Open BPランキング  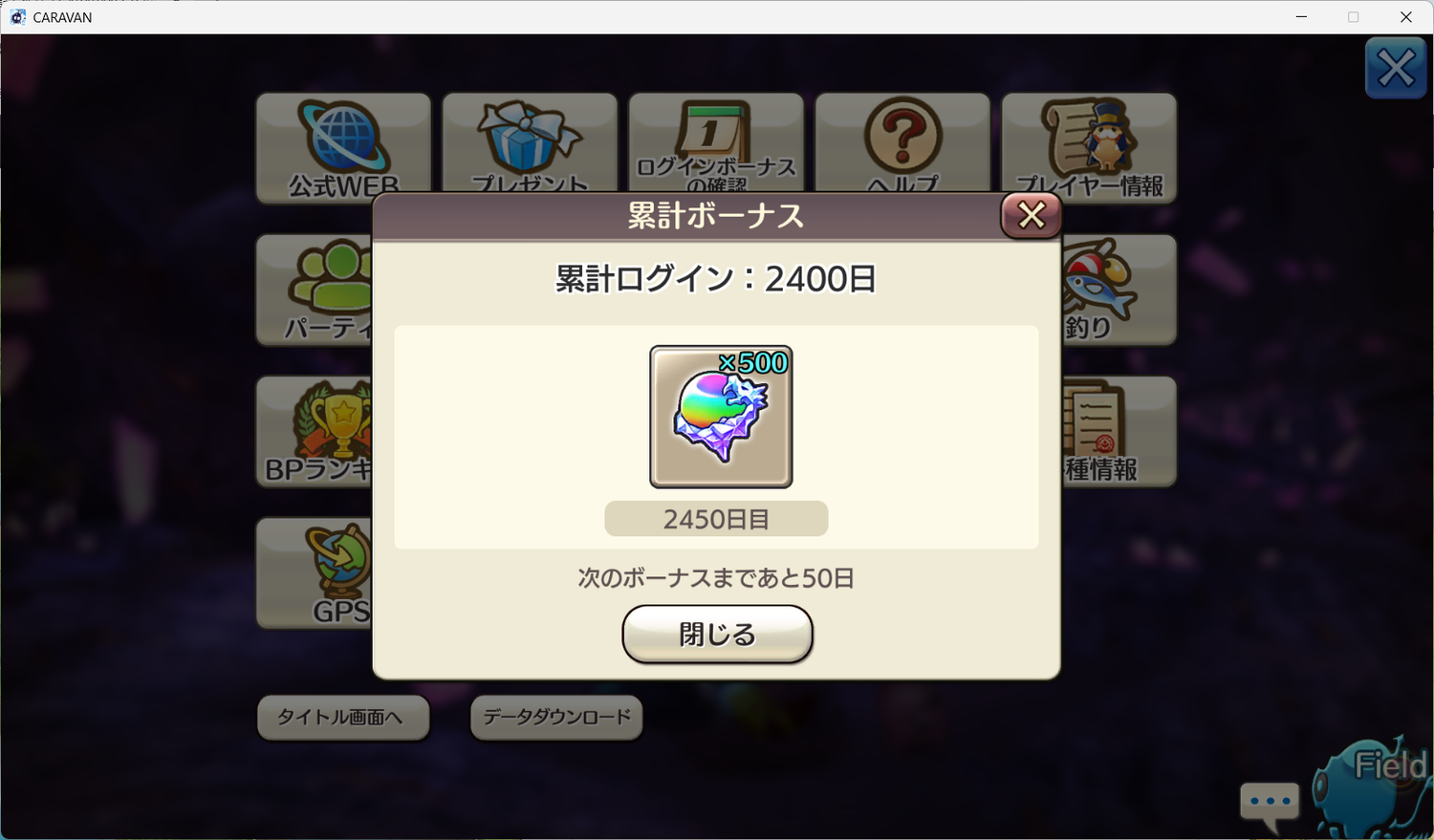pos(315,432)
